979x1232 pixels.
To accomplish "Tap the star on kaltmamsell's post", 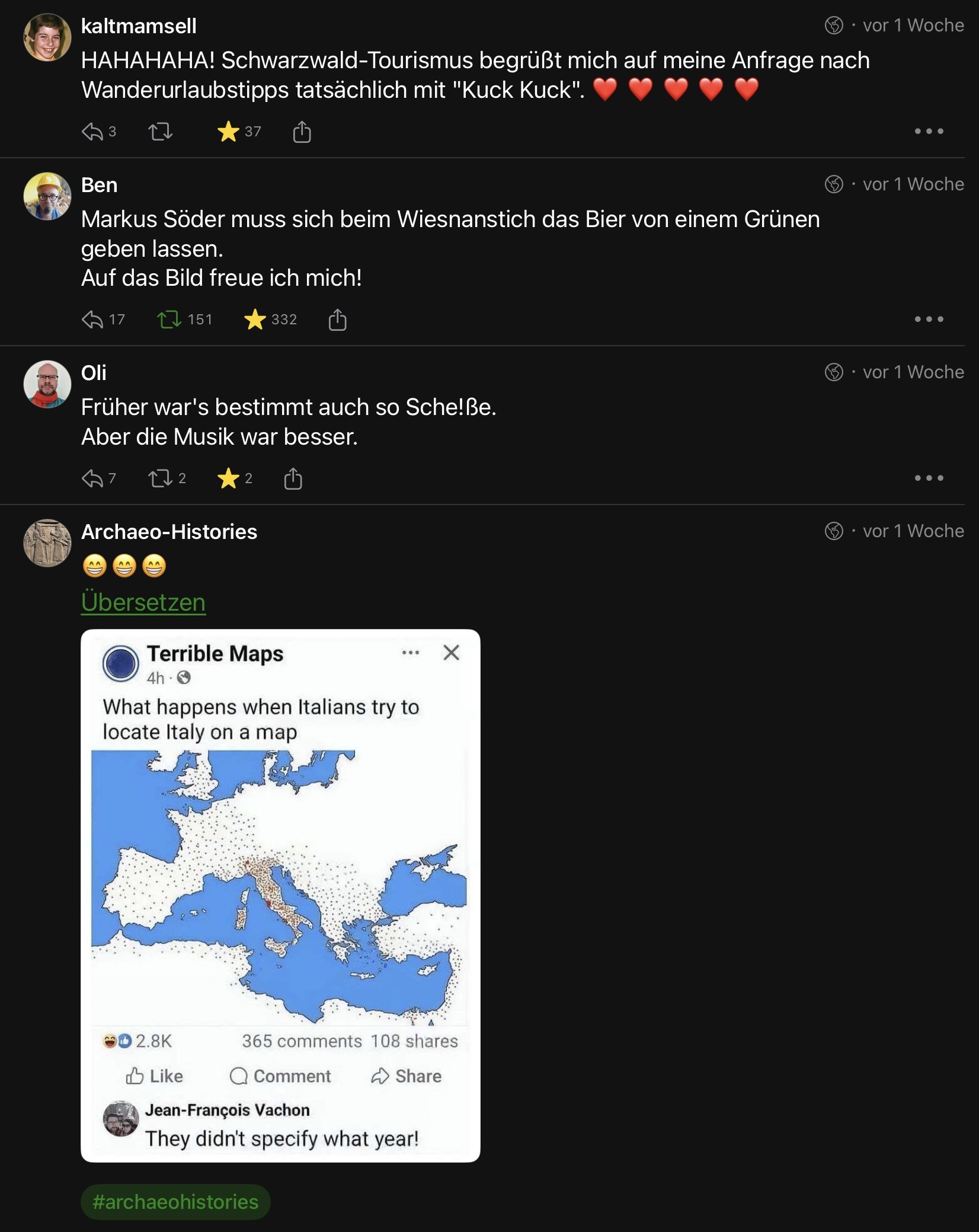I will pyautogui.click(x=228, y=132).
